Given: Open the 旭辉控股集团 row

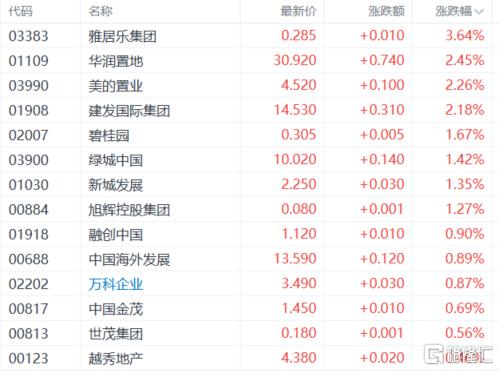Looking at the screenshot, I should click(x=249, y=209).
